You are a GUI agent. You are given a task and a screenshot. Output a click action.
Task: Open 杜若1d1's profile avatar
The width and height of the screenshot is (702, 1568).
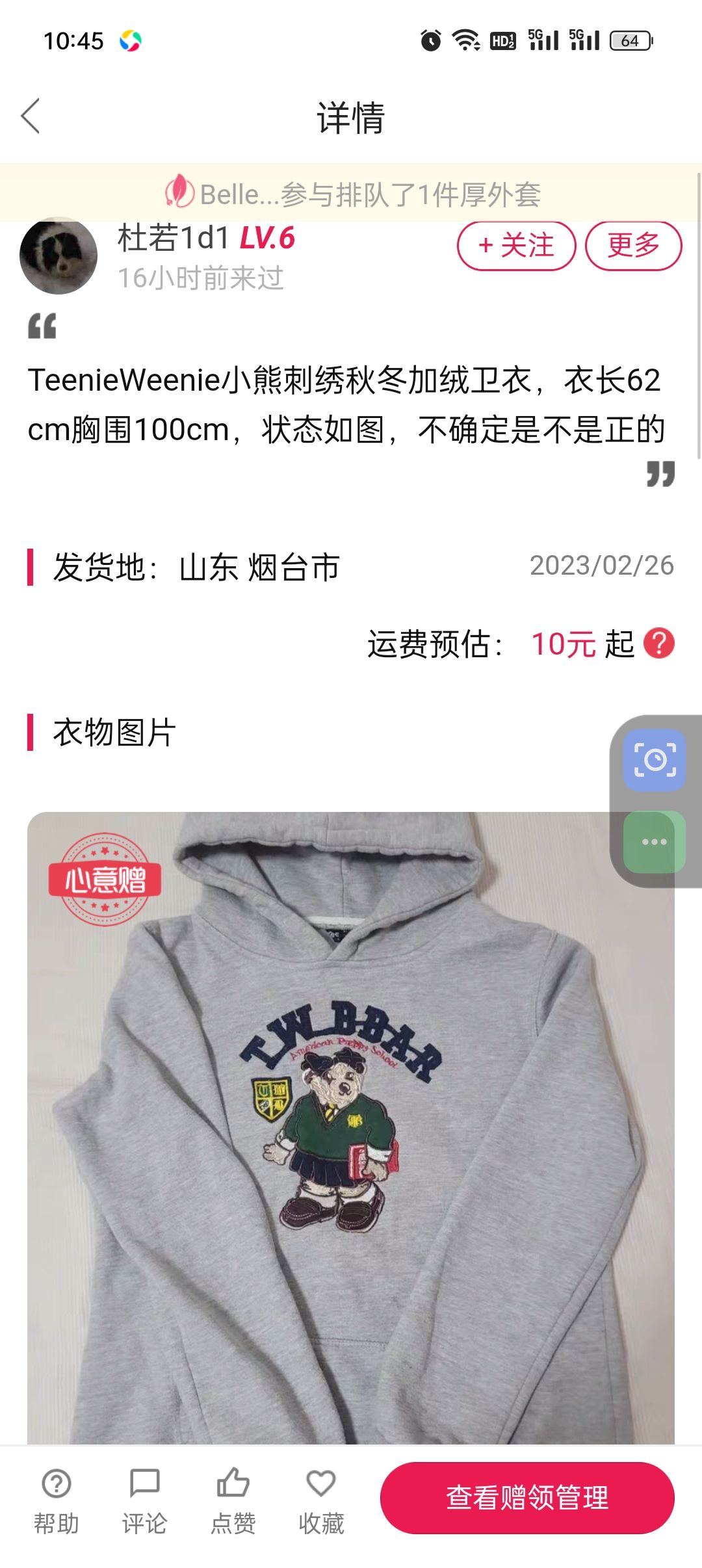pyautogui.click(x=58, y=255)
